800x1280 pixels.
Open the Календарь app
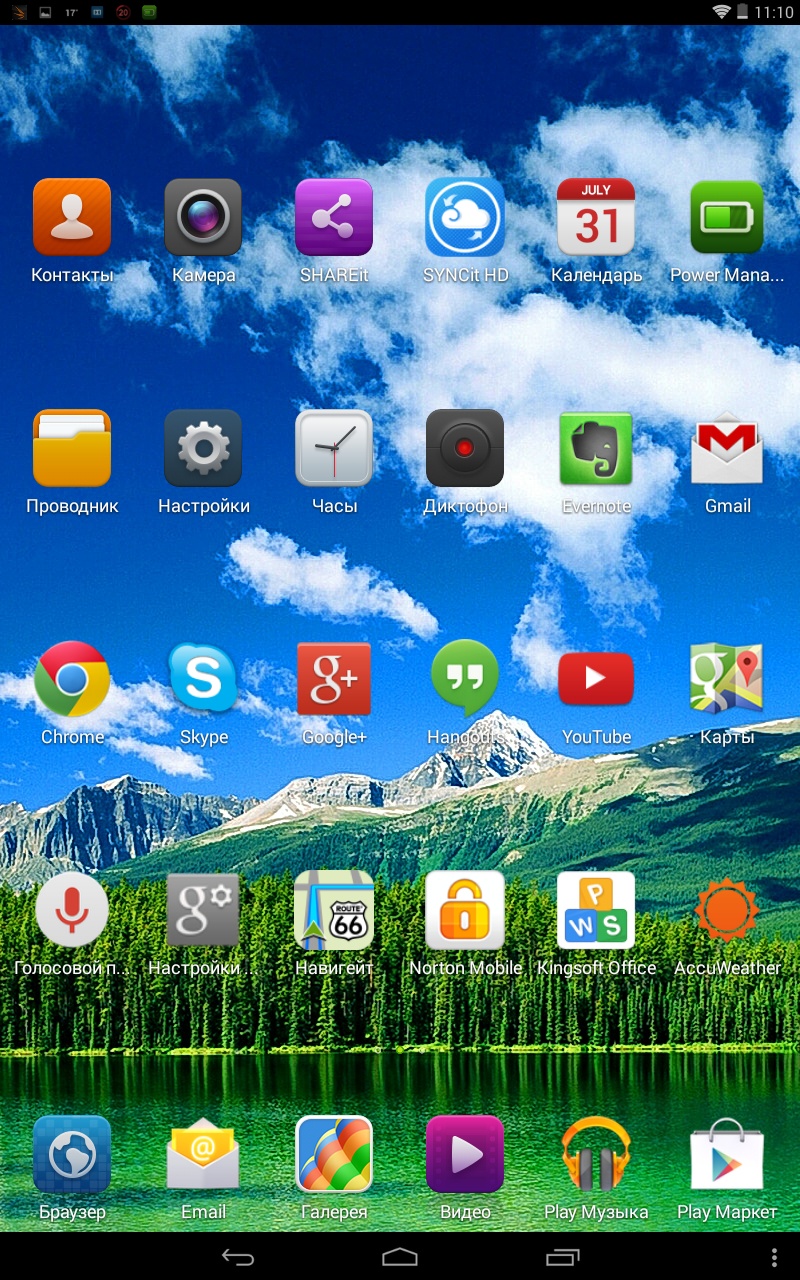click(596, 218)
